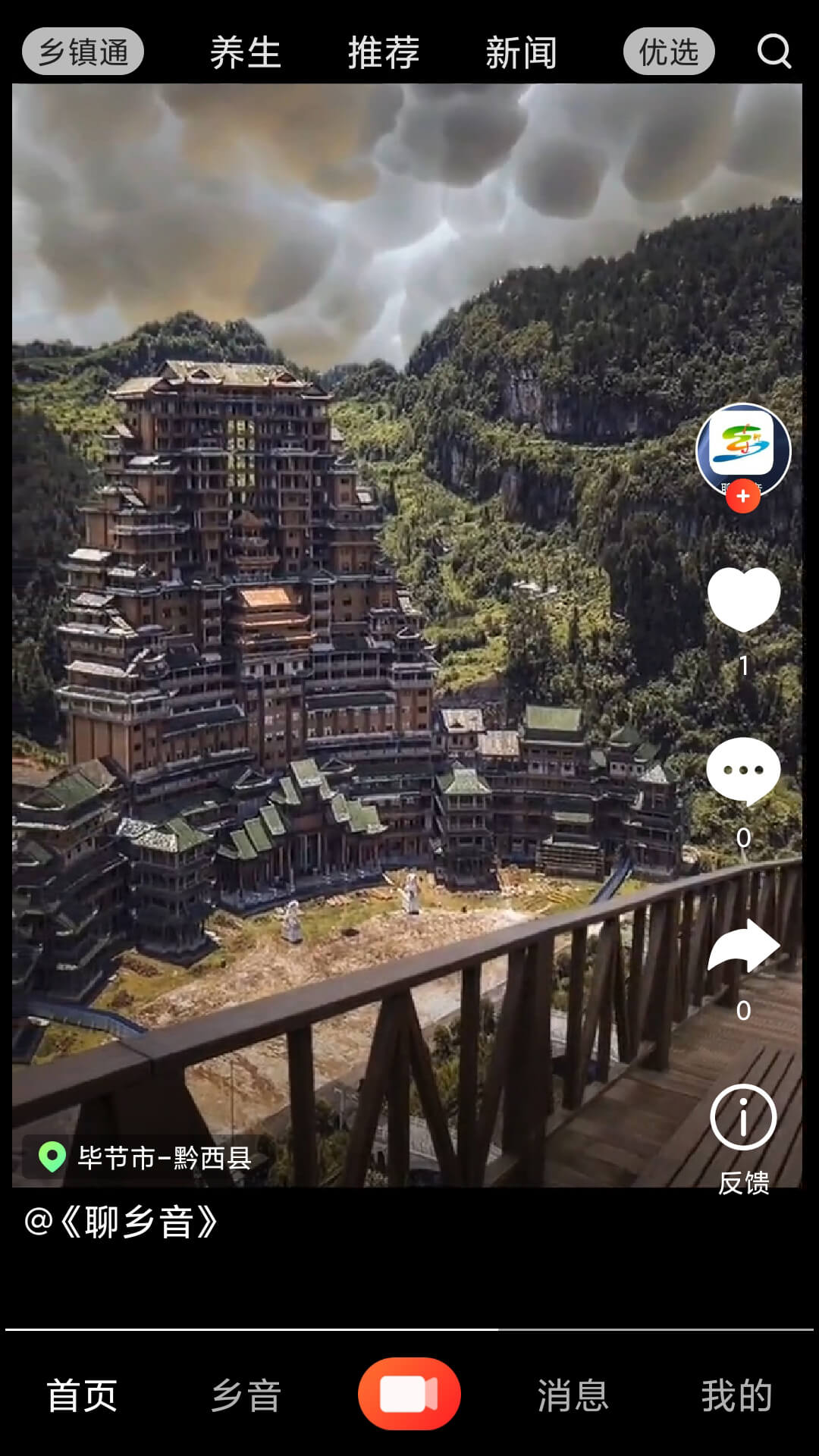Open the 新闻 tab
The width and height of the screenshot is (819, 1456).
click(x=520, y=53)
